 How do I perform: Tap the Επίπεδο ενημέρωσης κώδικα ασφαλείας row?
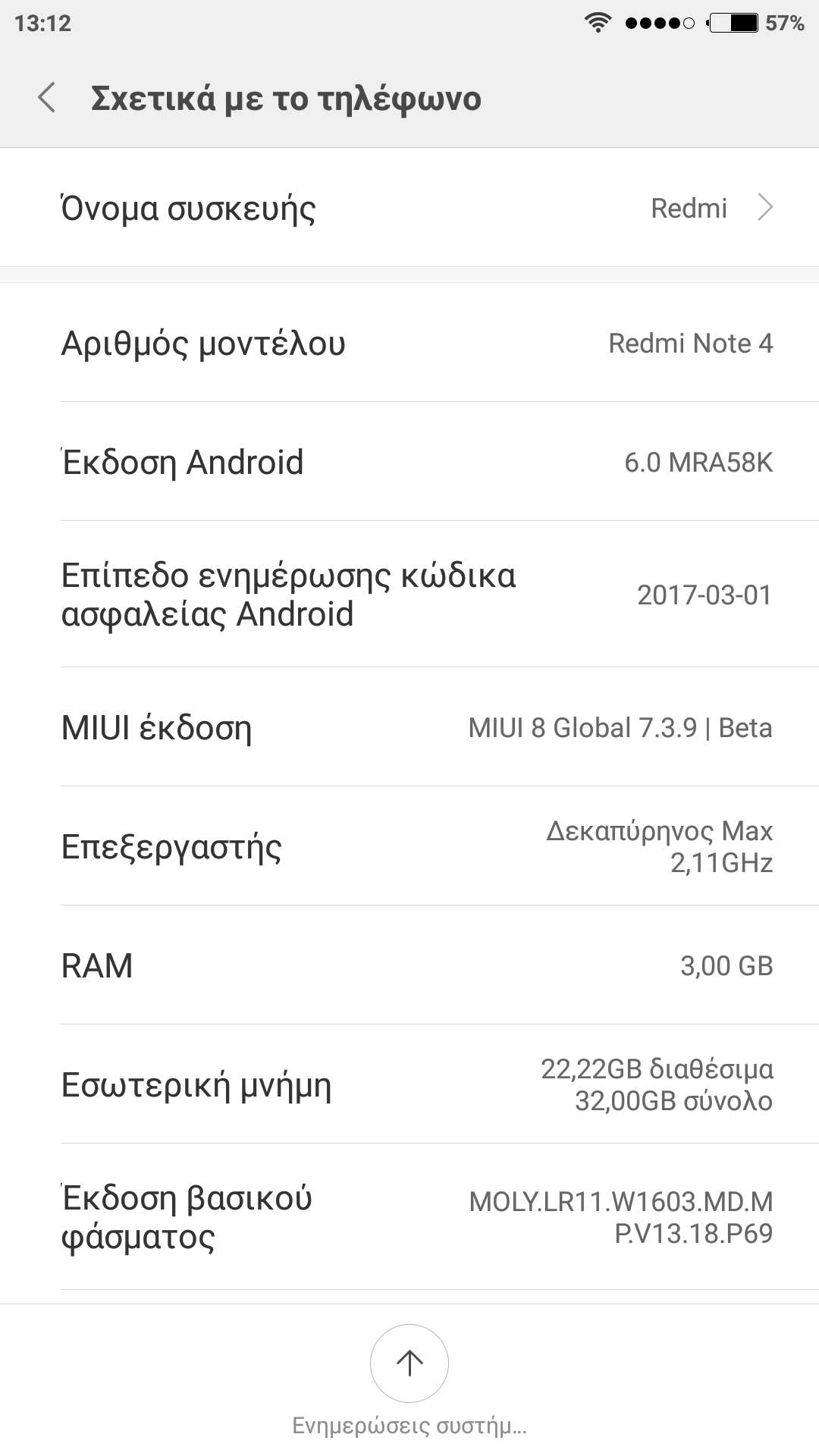pyautogui.click(x=409, y=595)
